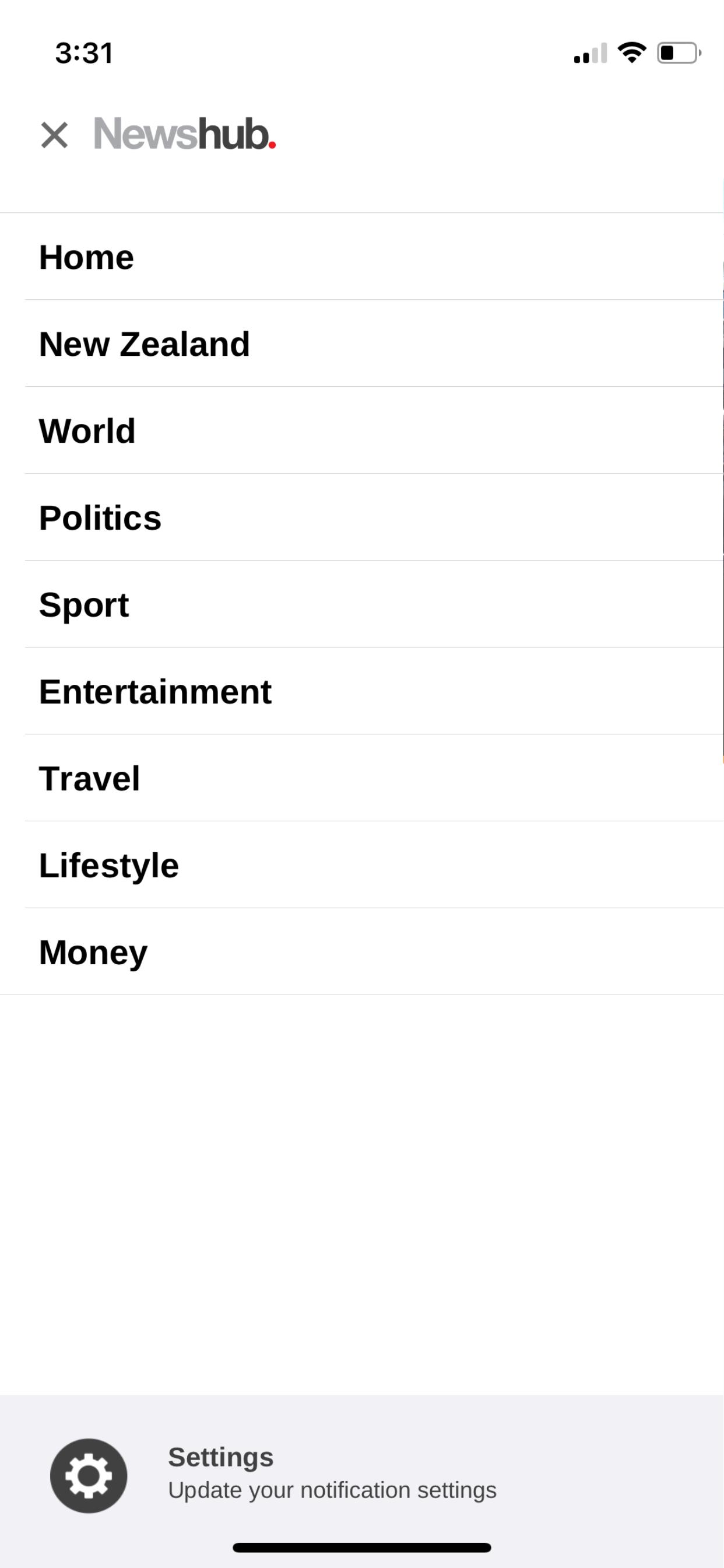Close the Newshub menu
Viewport: 724px width, 1568px height.
[54, 135]
